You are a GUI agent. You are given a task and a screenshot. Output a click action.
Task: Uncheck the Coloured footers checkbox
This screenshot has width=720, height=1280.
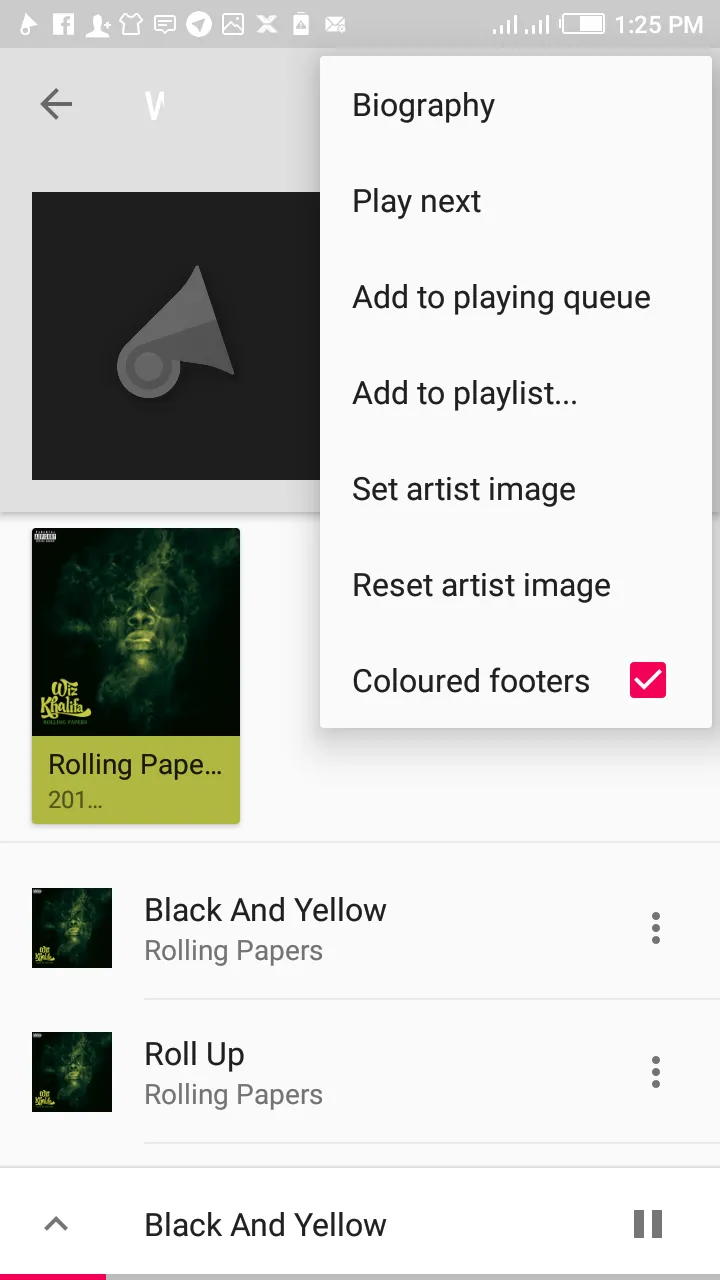click(x=647, y=681)
